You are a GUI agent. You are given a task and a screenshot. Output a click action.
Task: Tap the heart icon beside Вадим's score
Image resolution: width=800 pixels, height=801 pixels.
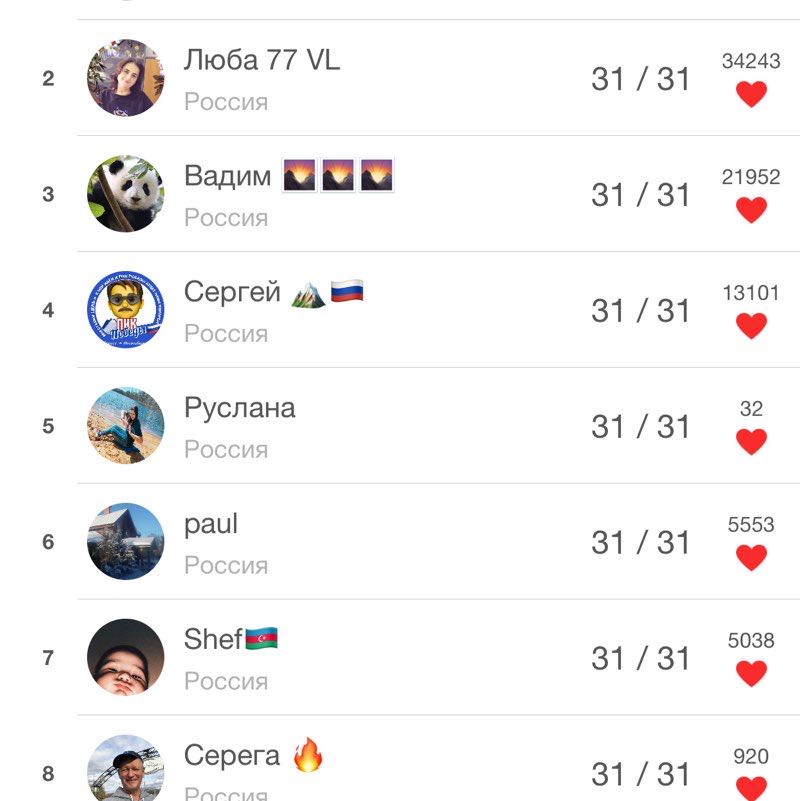(x=752, y=207)
